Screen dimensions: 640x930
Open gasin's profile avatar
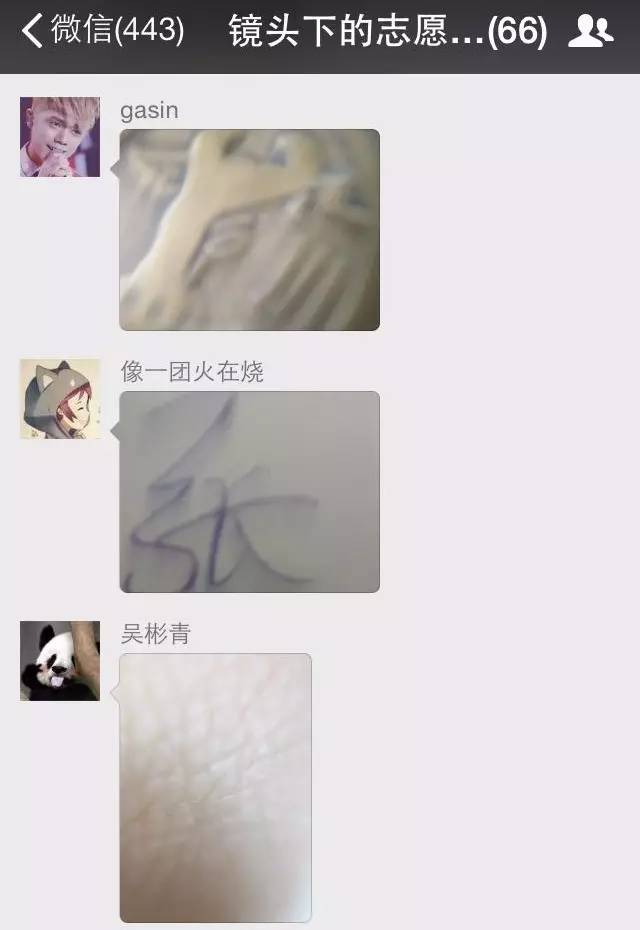click(60, 137)
